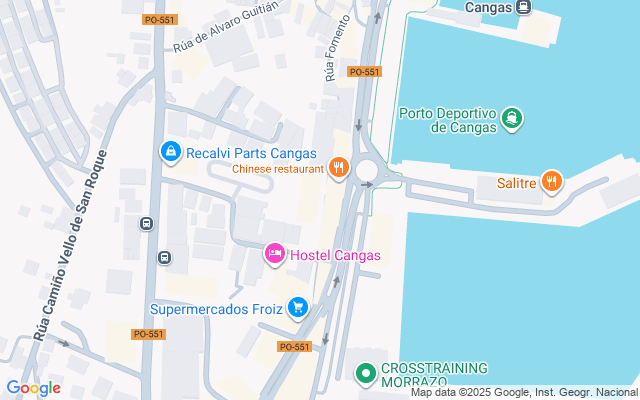Image resolution: width=640 pixels, height=400 pixels.
Task: Select the Salitre restaurant marker
Action: click(x=551, y=181)
